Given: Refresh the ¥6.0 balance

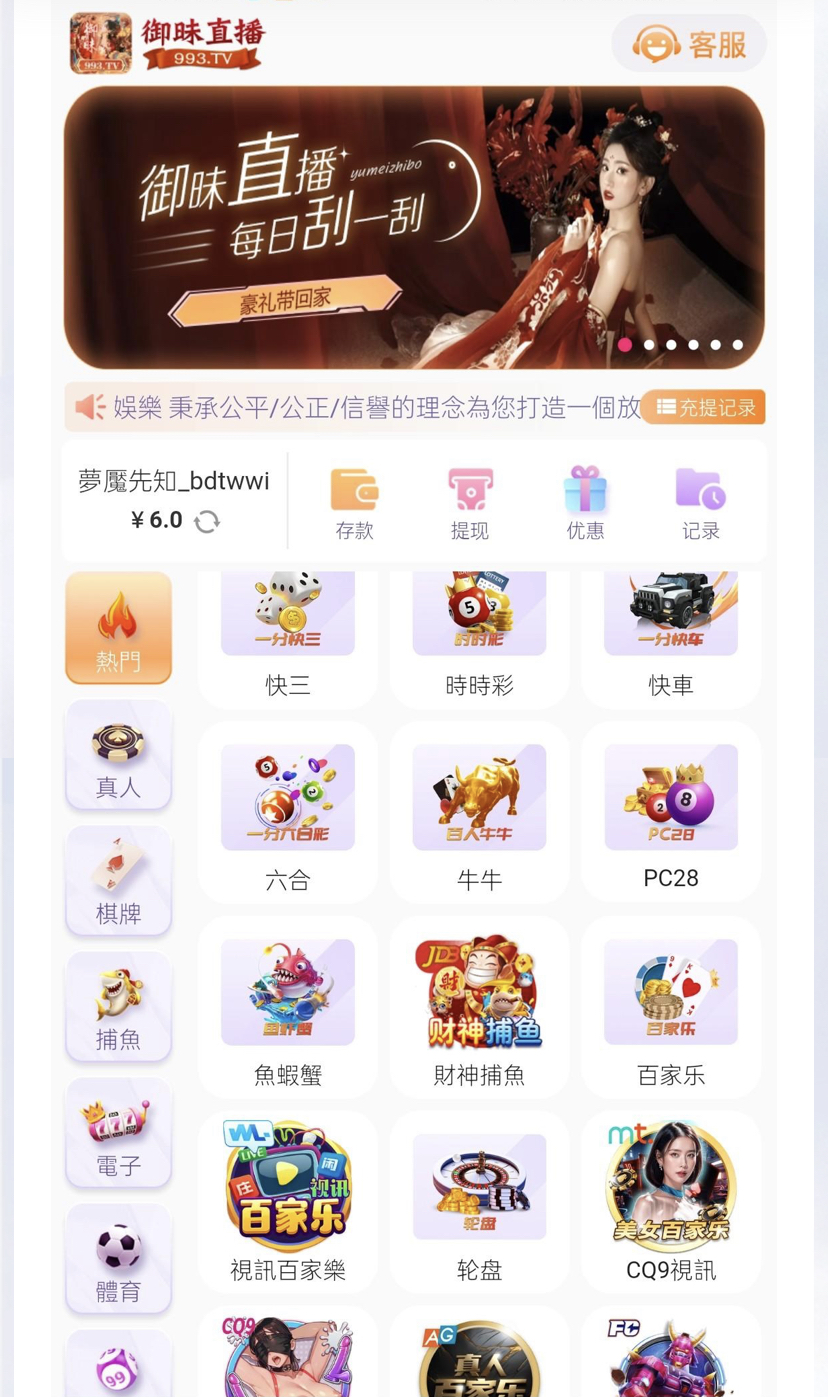Looking at the screenshot, I should [x=207, y=521].
